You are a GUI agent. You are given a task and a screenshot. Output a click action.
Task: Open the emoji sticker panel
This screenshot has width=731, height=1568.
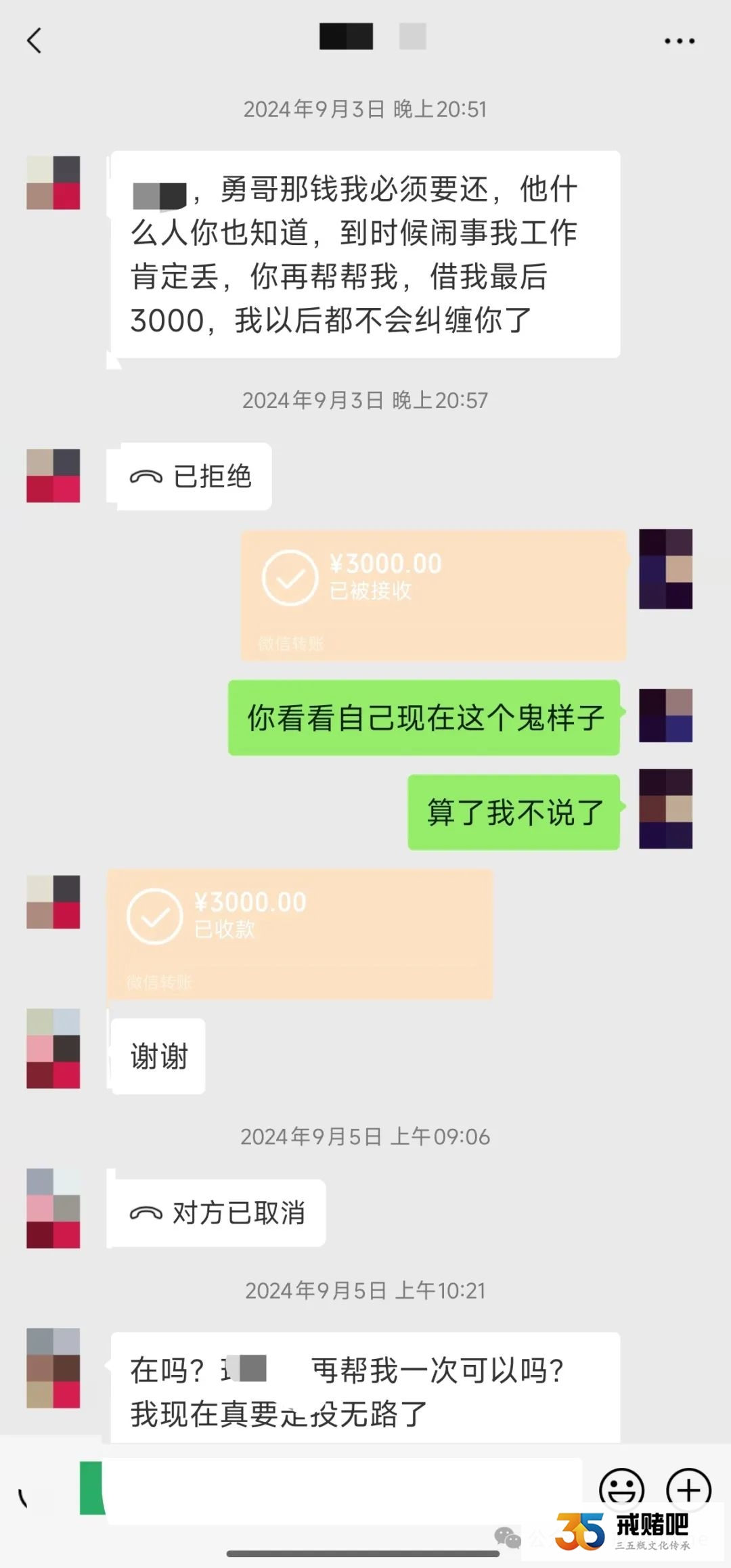(x=621, y=1489)
